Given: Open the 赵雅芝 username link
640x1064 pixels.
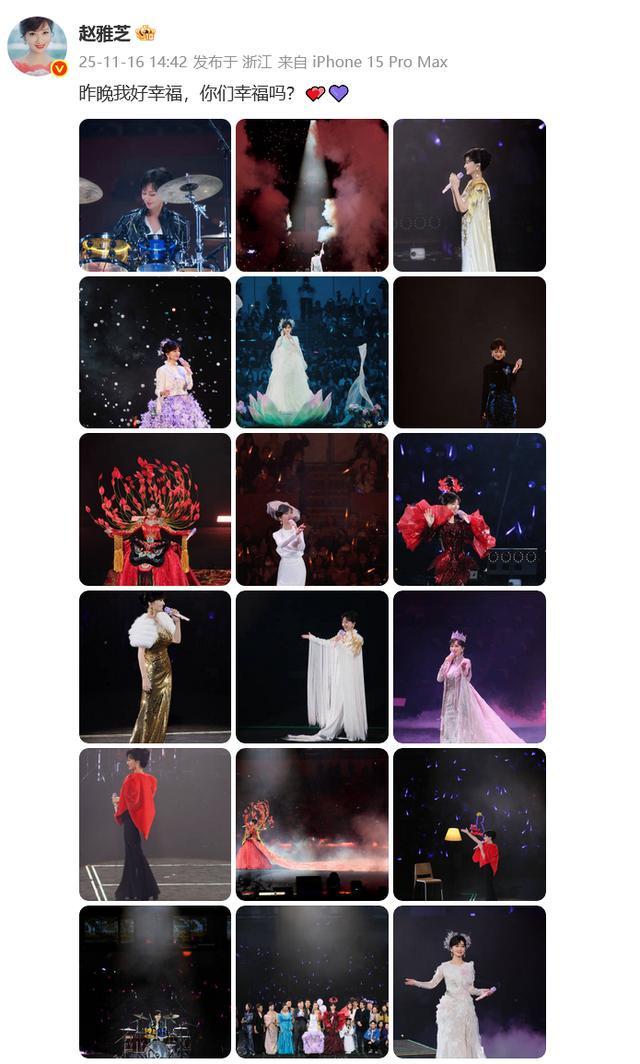Looking at the screenshot, I should 104,34.
